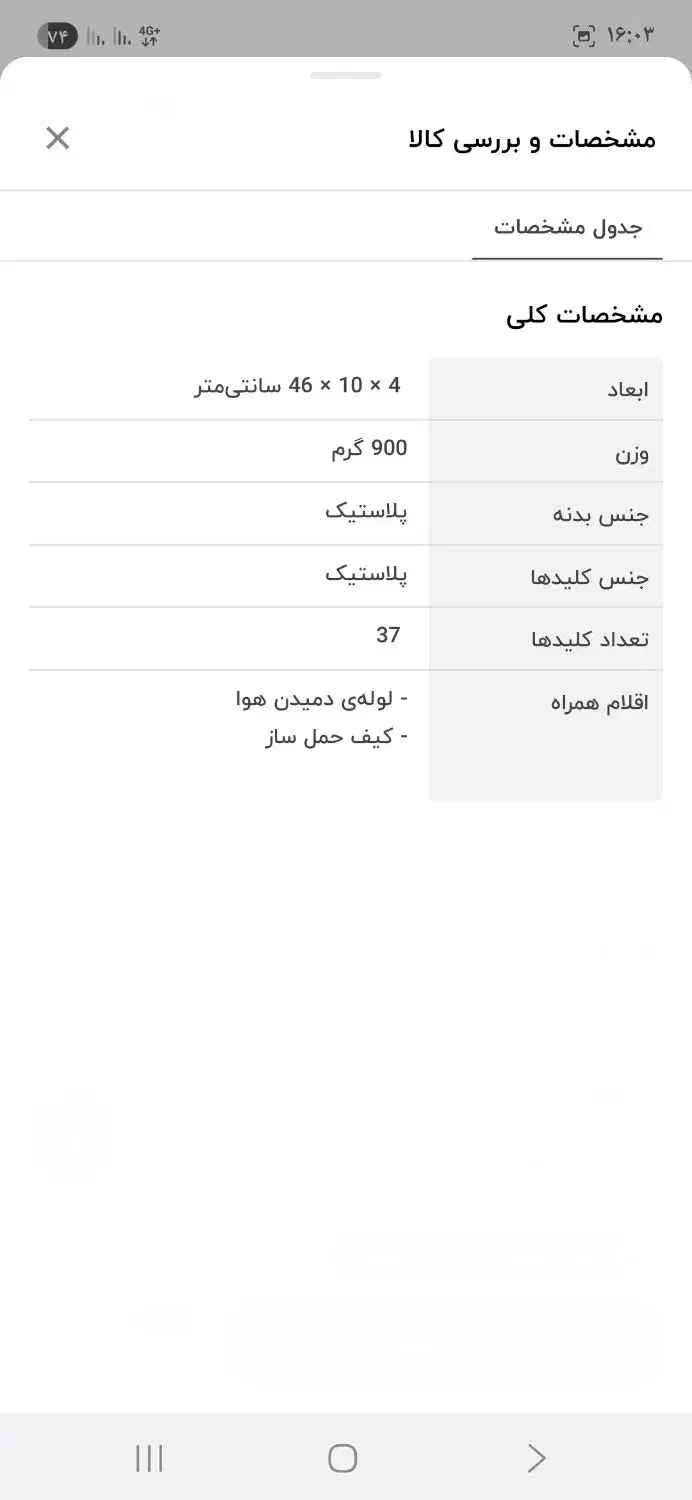692x1500 pixels.
Task: Tap the system home button
Action: (x=343, y=1458)
